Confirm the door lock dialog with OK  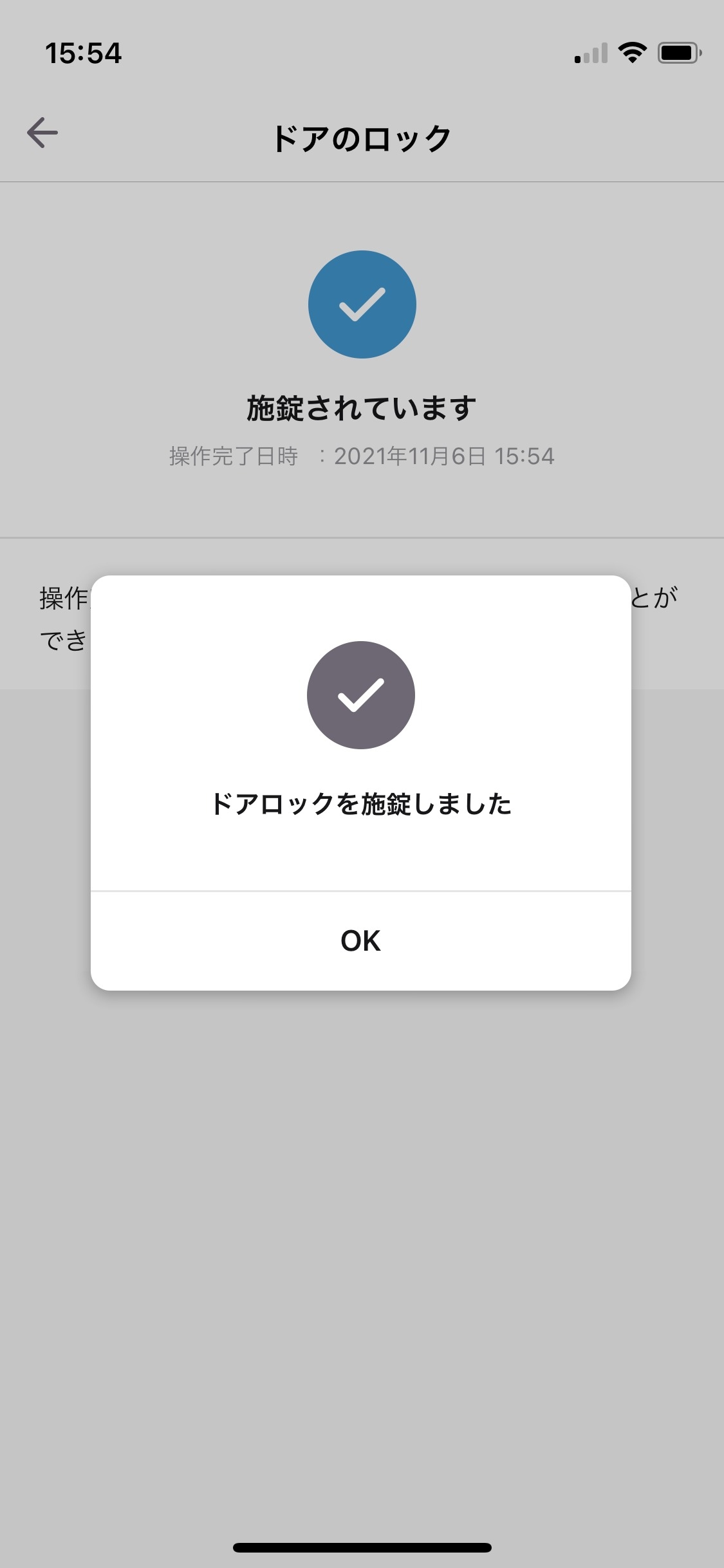tap(360, 941)
